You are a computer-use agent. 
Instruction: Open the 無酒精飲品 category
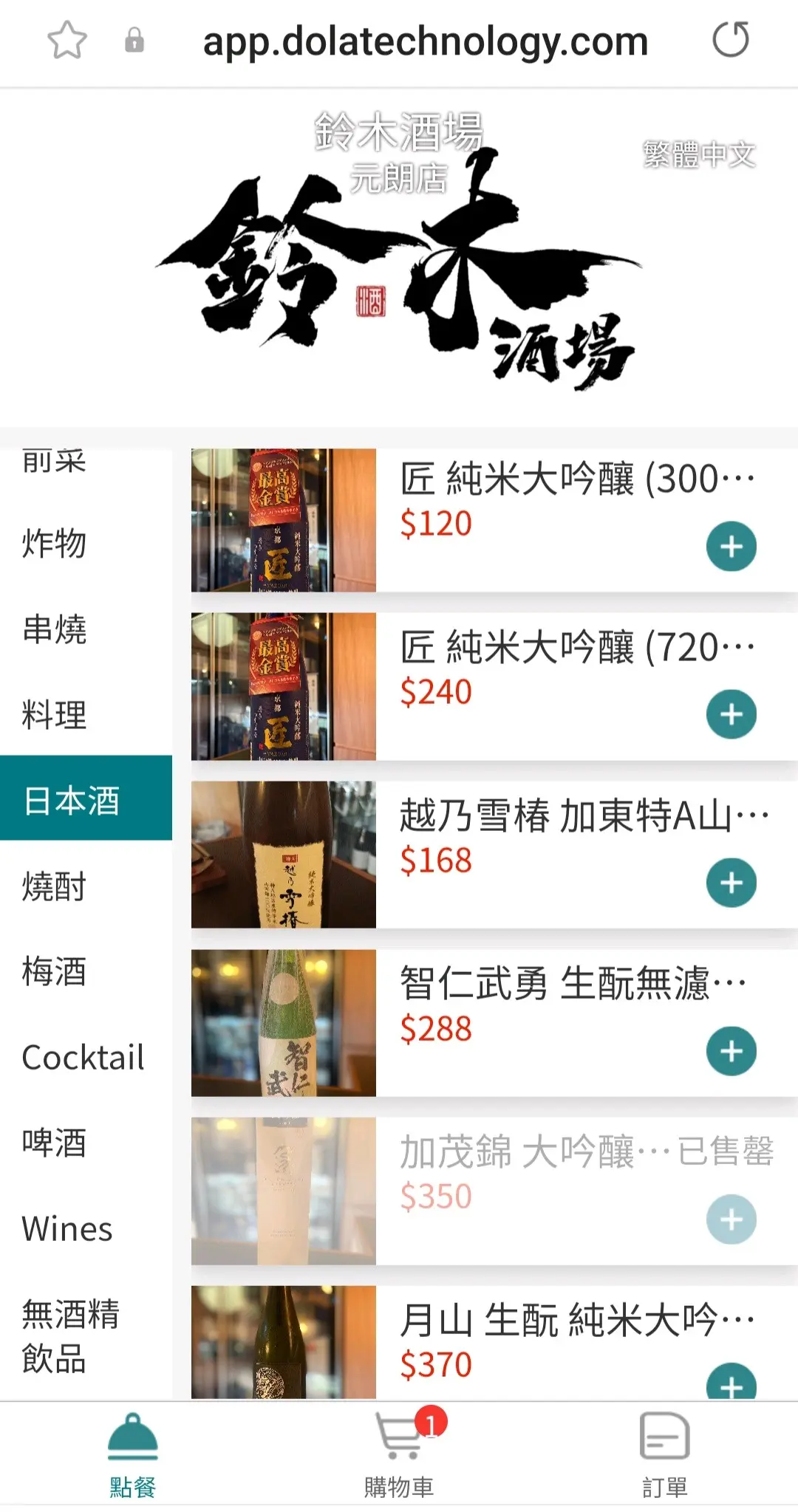click(71, 1336)
